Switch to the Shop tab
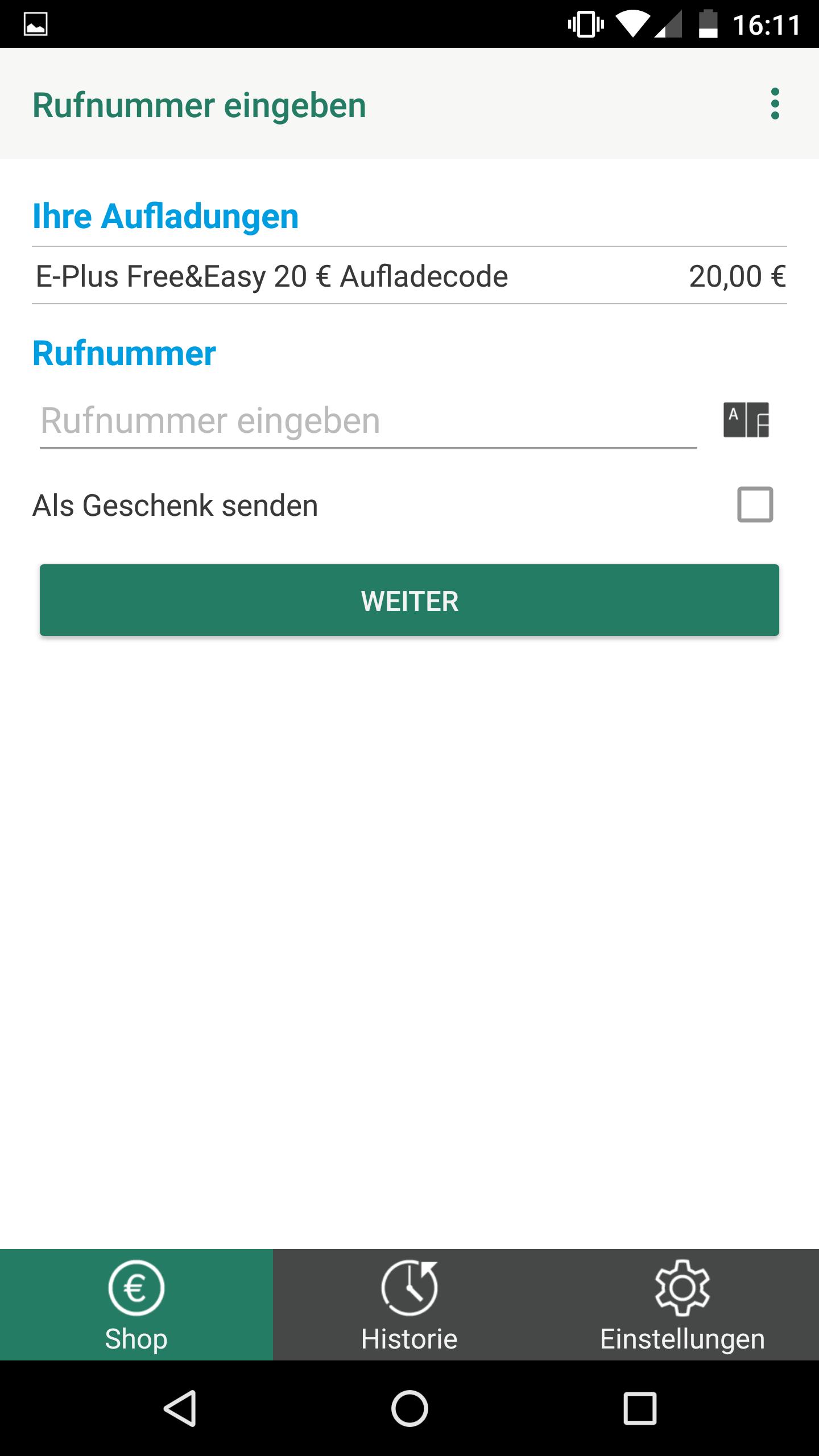The image size is (819, 1456). click(x=136, y=1305)
